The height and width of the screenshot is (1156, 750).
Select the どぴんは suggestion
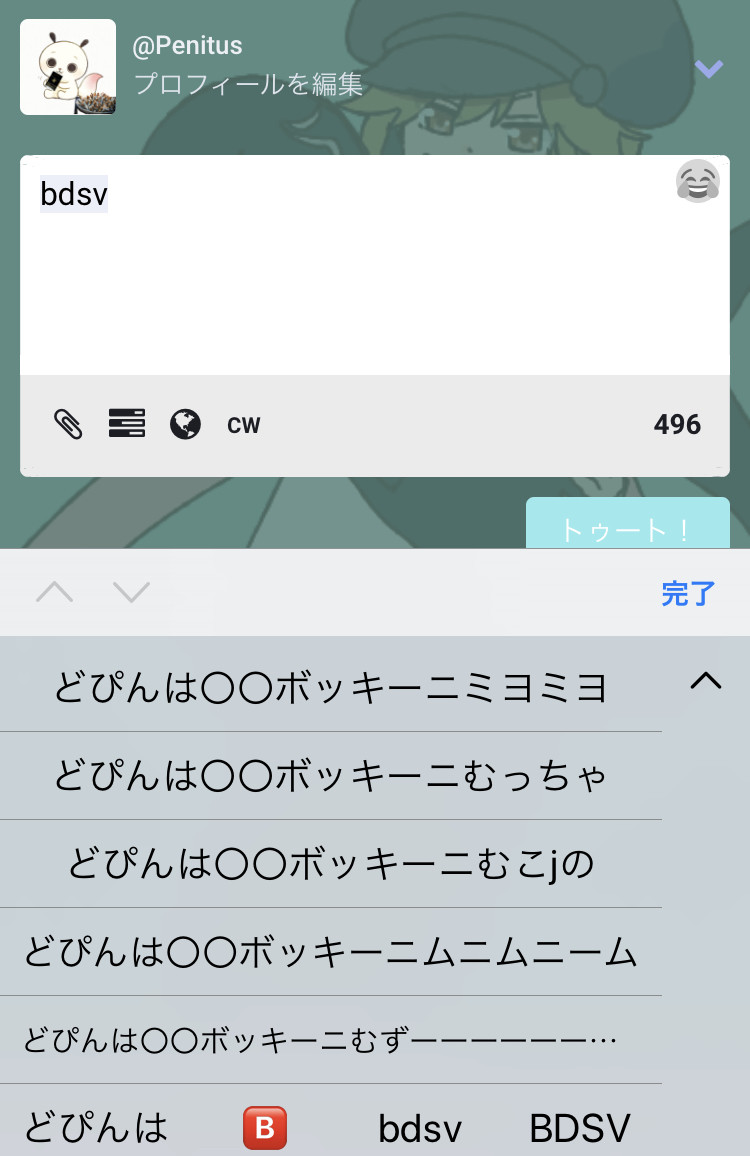tap(96, 1128)
